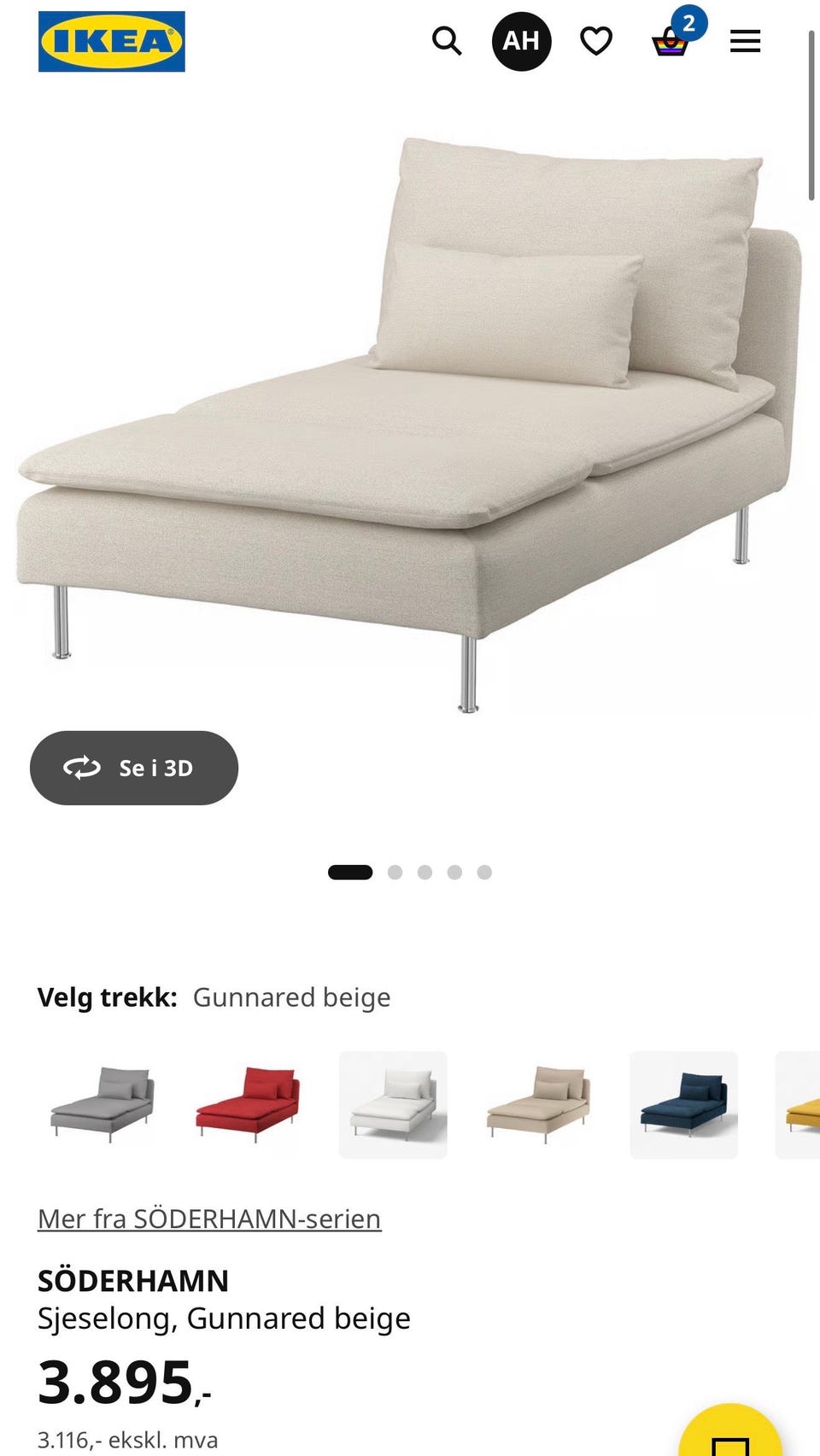The height and width of the screenshot is (1456, 820).
Task: Select the beige cover option
Action: pos(538,1104)
